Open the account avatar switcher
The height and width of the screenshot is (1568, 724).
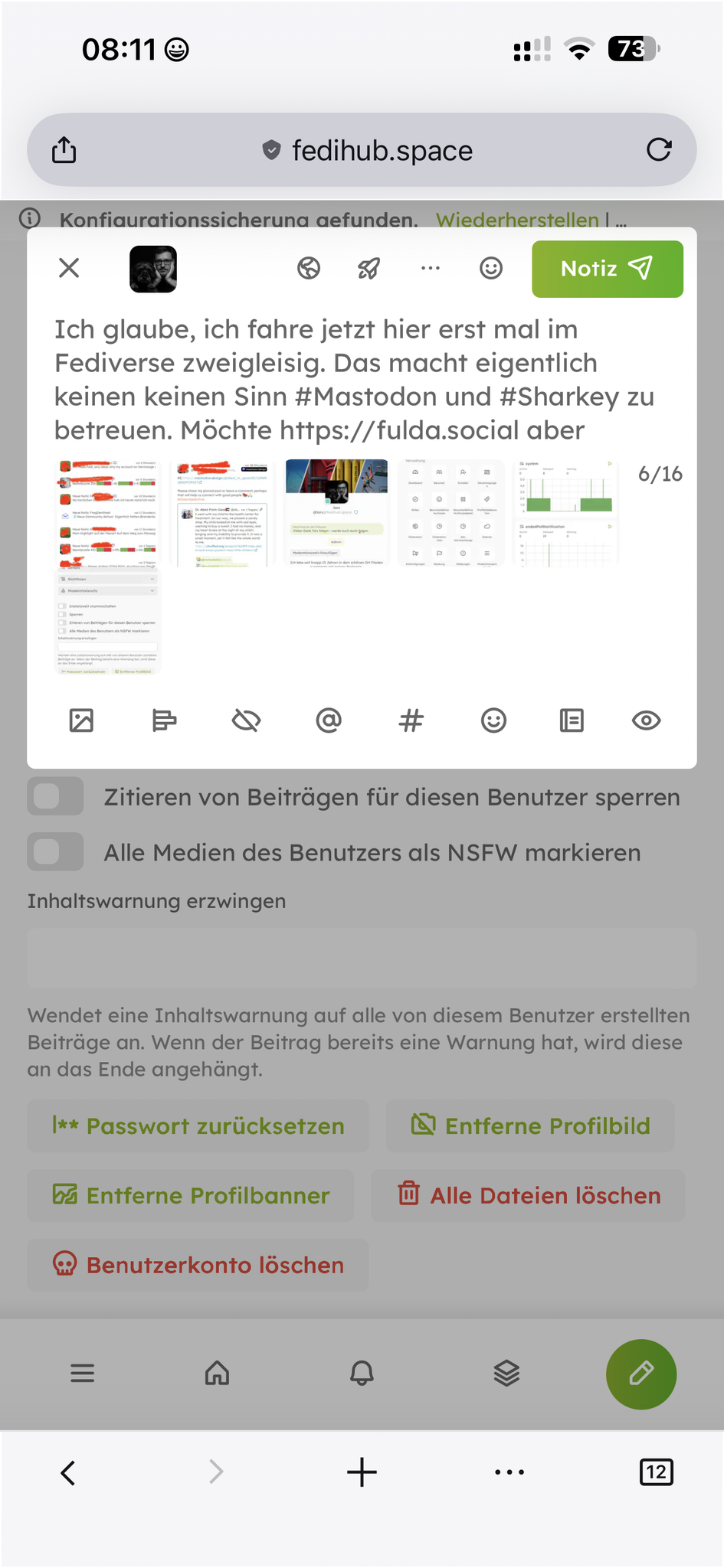click(x=153, y=269)
